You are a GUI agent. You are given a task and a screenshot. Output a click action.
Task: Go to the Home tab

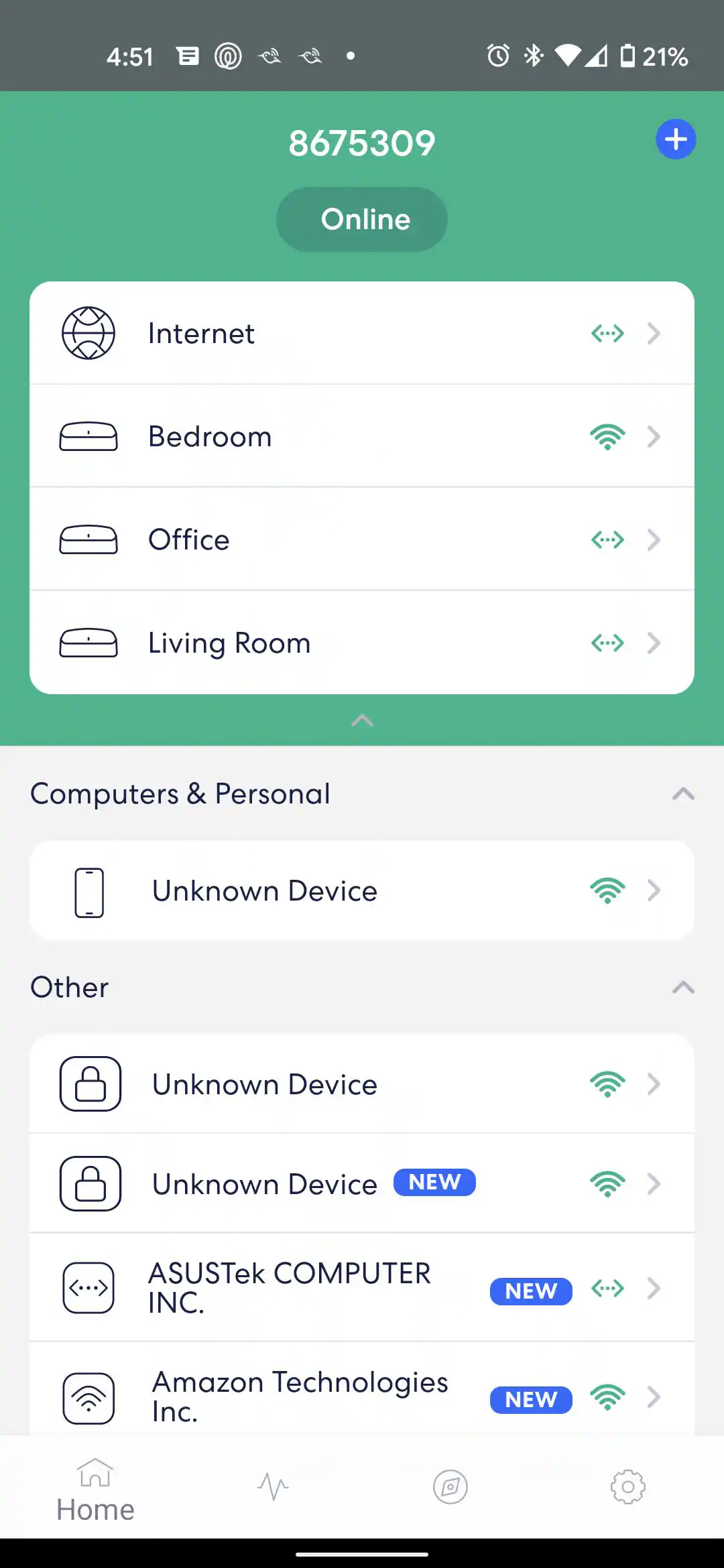tap(95, 1489)
